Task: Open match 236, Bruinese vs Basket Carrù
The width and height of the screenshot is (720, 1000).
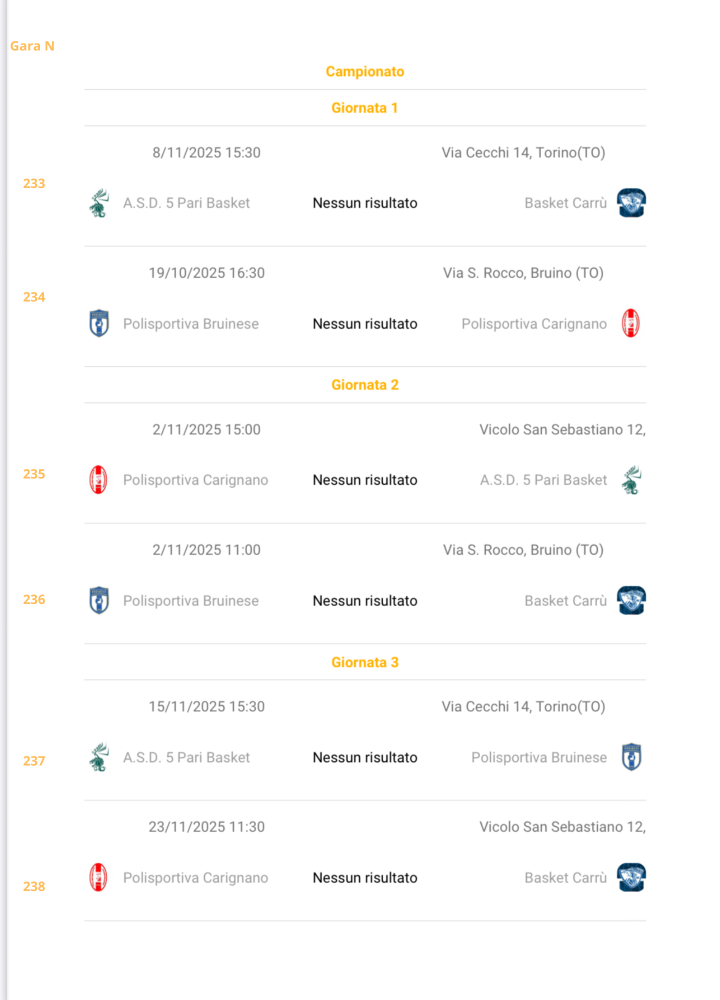Action: (x=364, y=601)
